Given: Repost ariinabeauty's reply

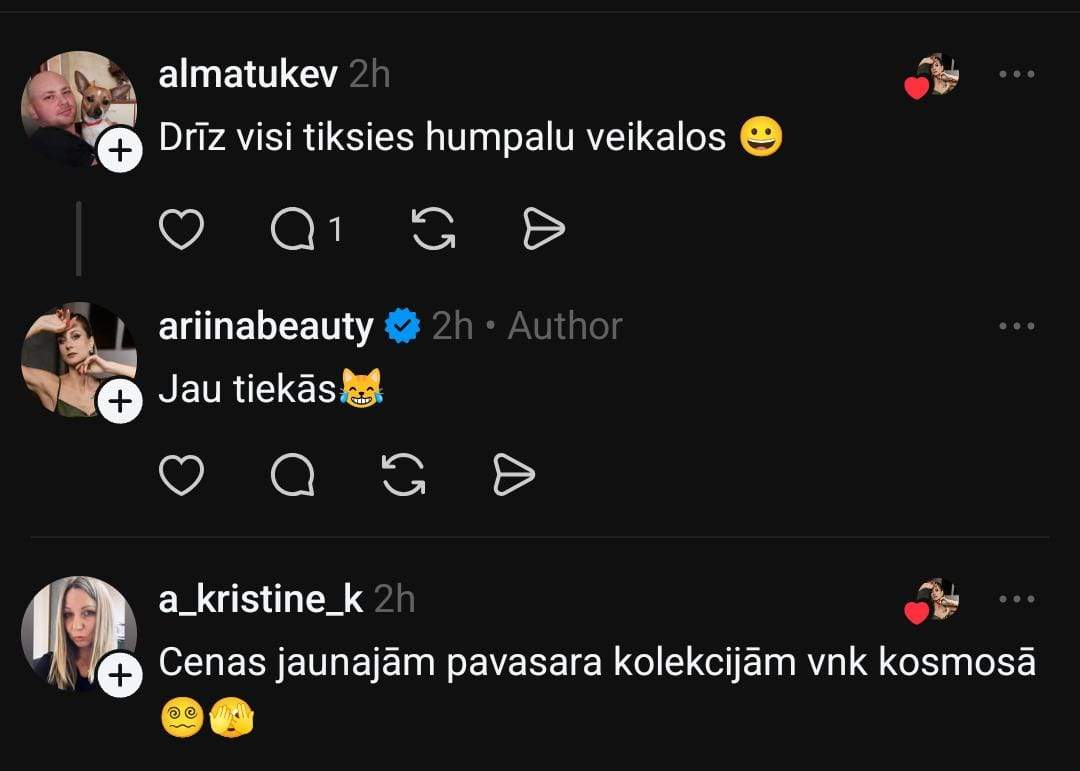Looking at the screenshot, I should 404,475.
